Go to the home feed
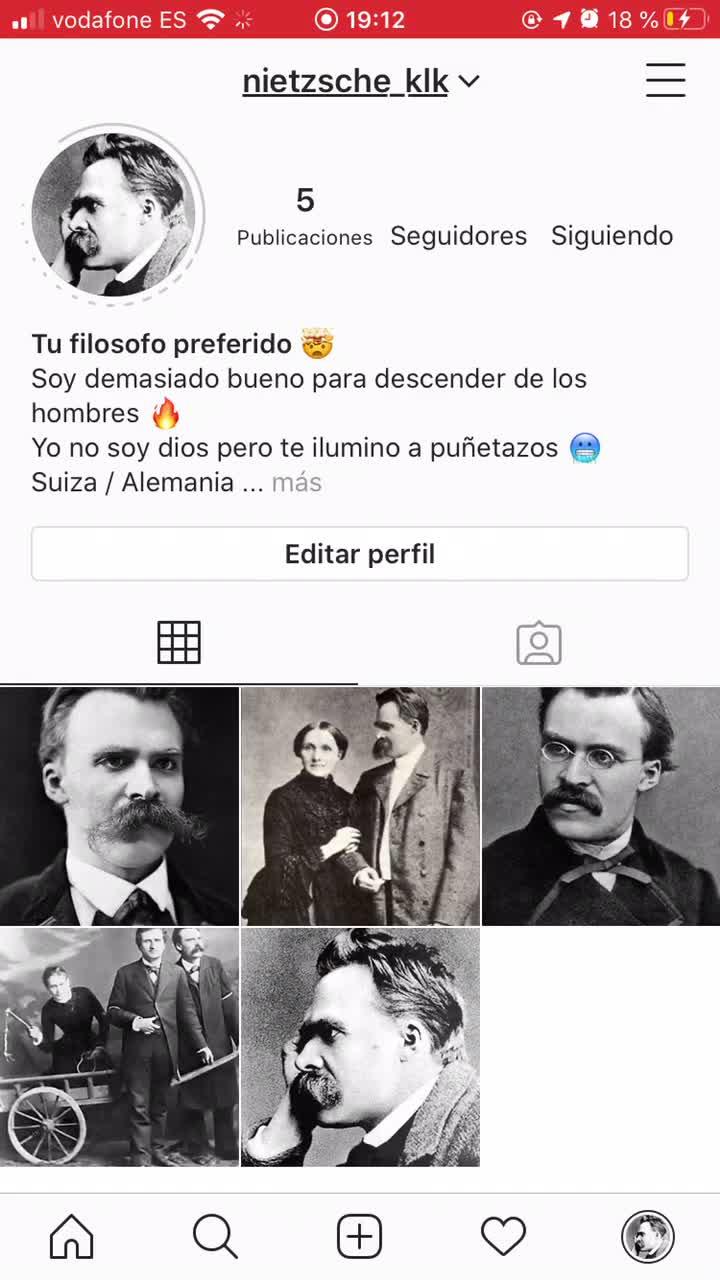The height and width of the screenshot is (1280, 720). tap(72, 1237)
